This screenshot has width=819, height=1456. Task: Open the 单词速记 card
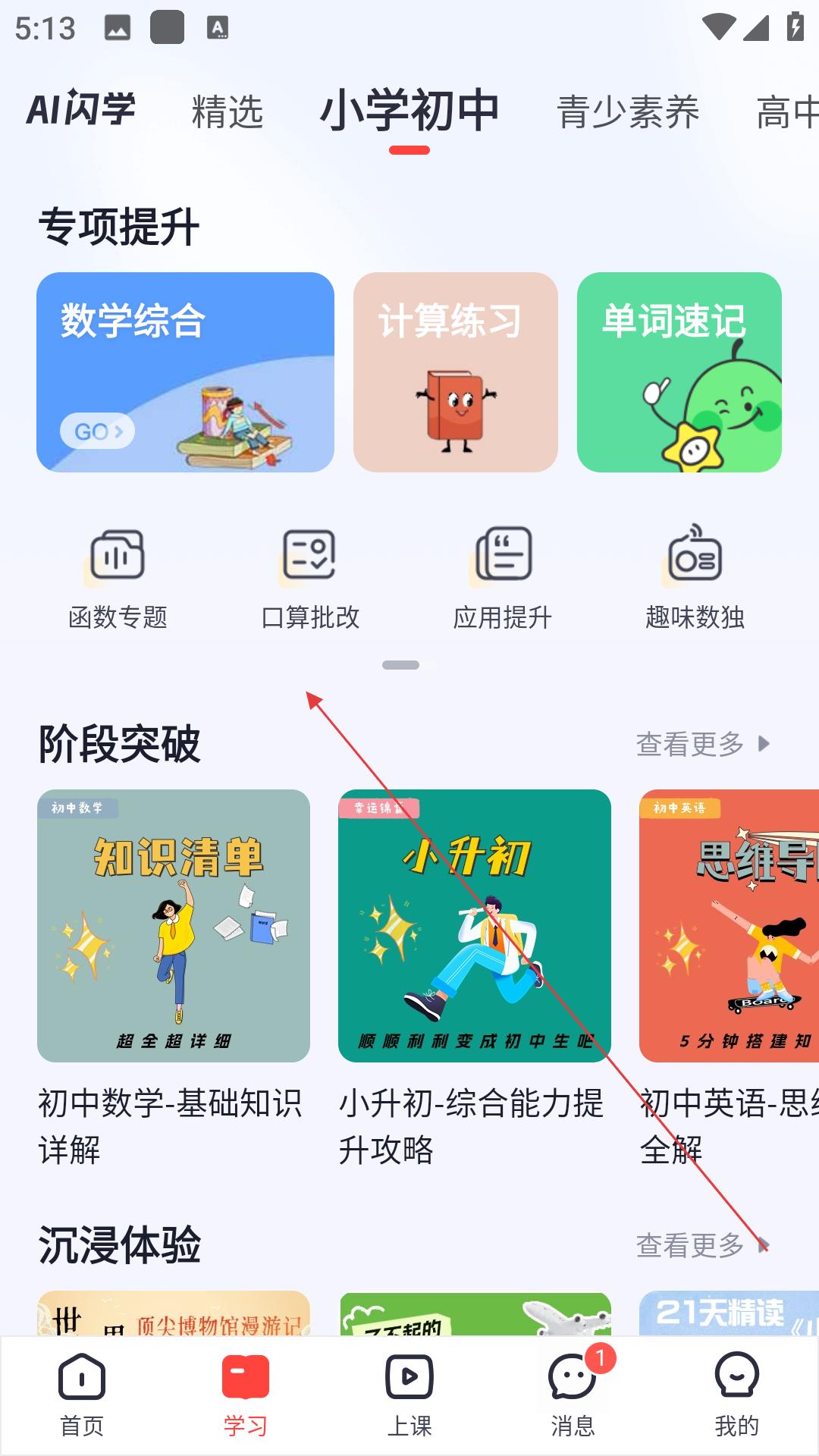[x=679, y=372]
